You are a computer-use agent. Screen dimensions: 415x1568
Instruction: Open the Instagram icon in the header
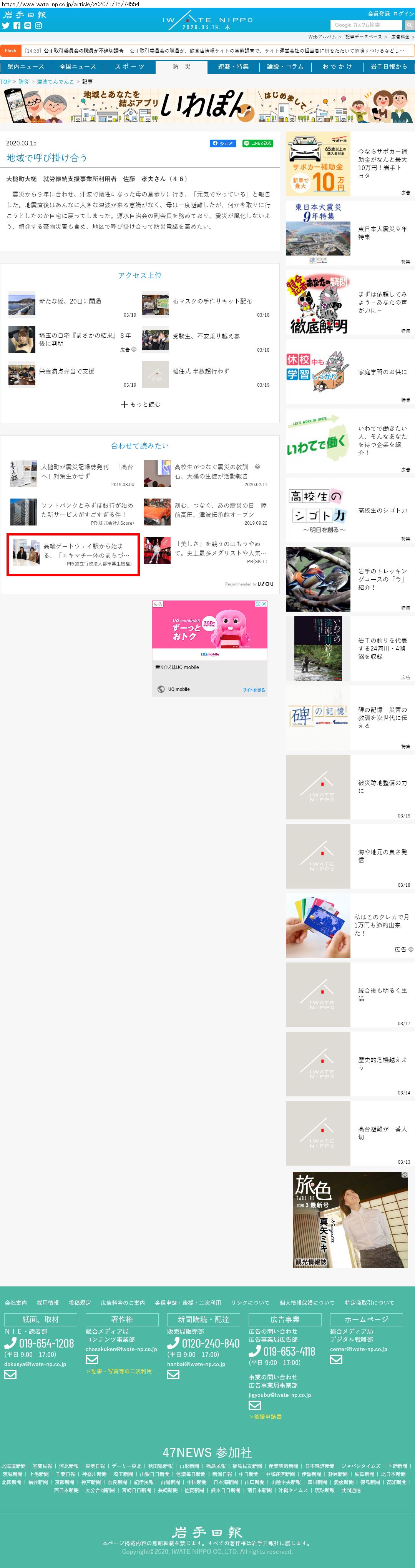(x=38, y=25)
